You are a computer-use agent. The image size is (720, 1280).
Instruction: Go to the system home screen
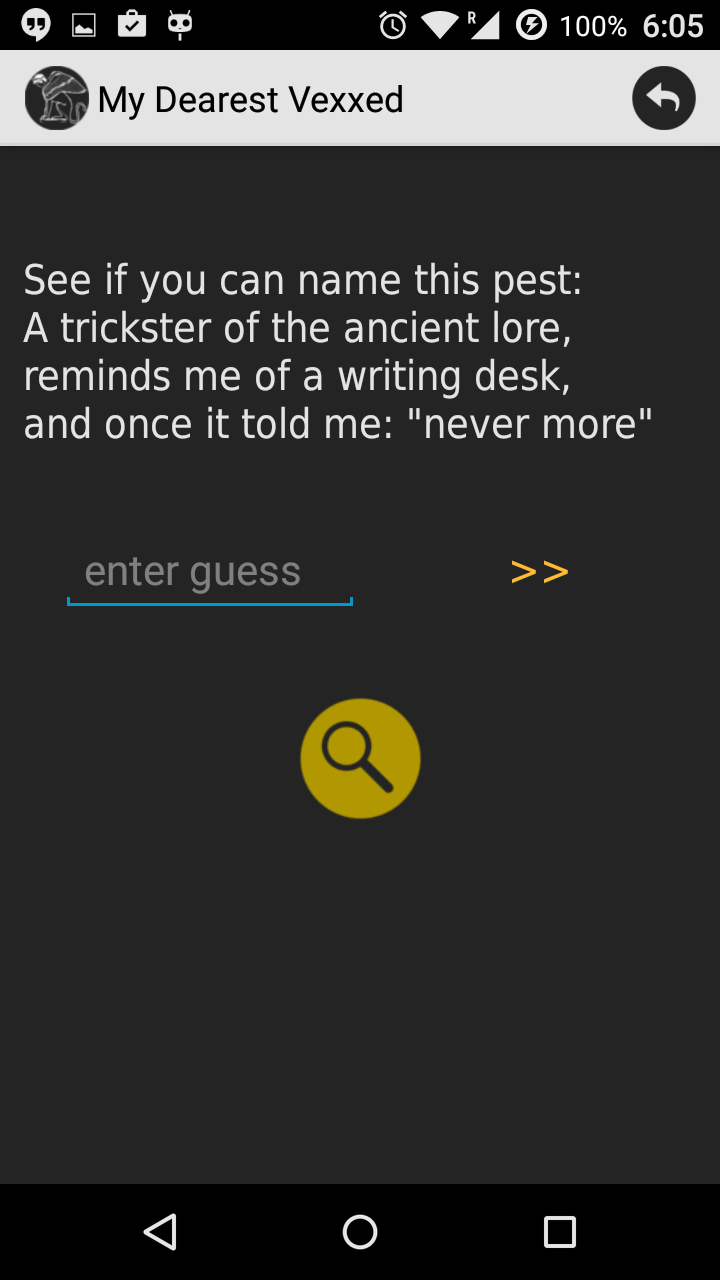[360, 1232]
